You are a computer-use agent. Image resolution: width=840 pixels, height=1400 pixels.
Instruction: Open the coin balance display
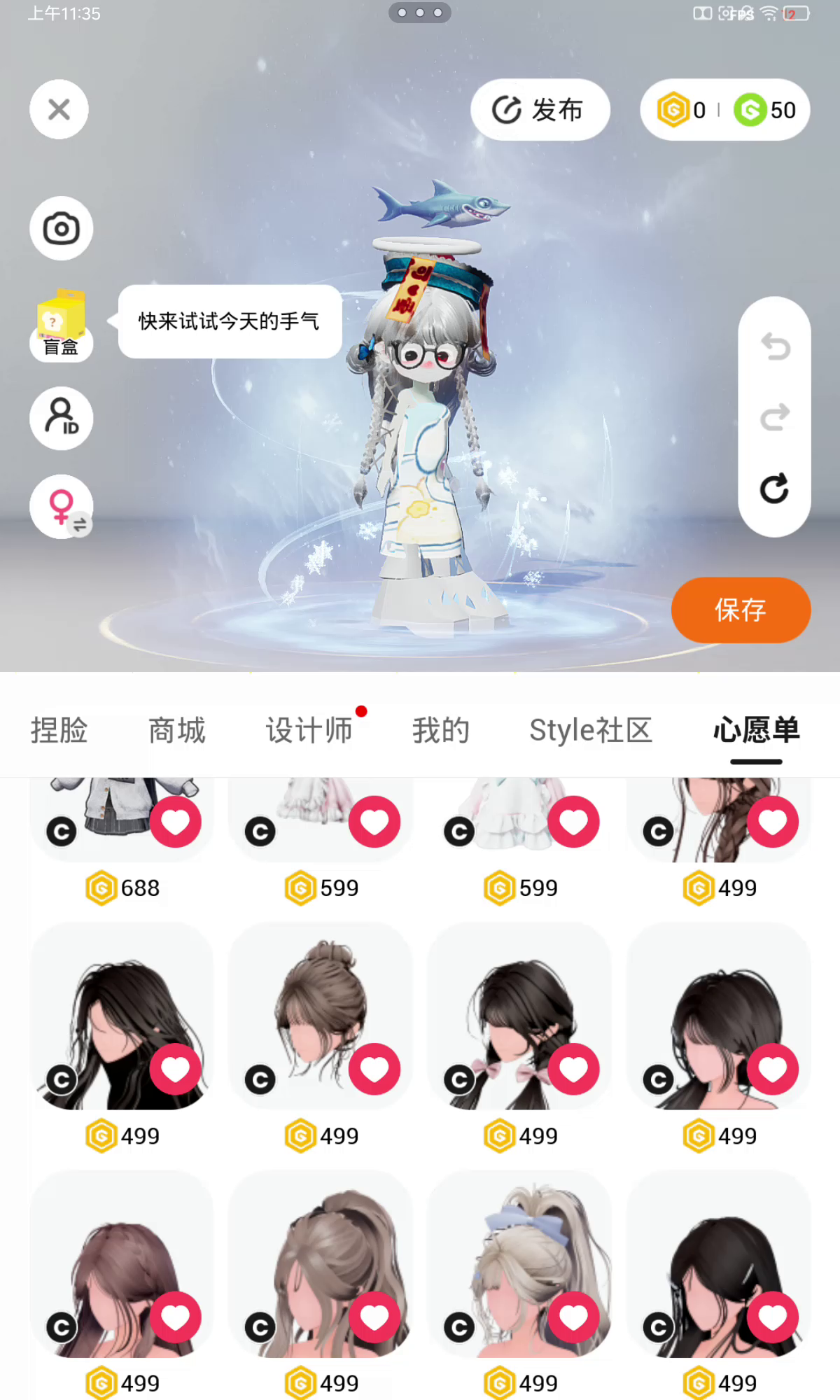pos(724,110)
